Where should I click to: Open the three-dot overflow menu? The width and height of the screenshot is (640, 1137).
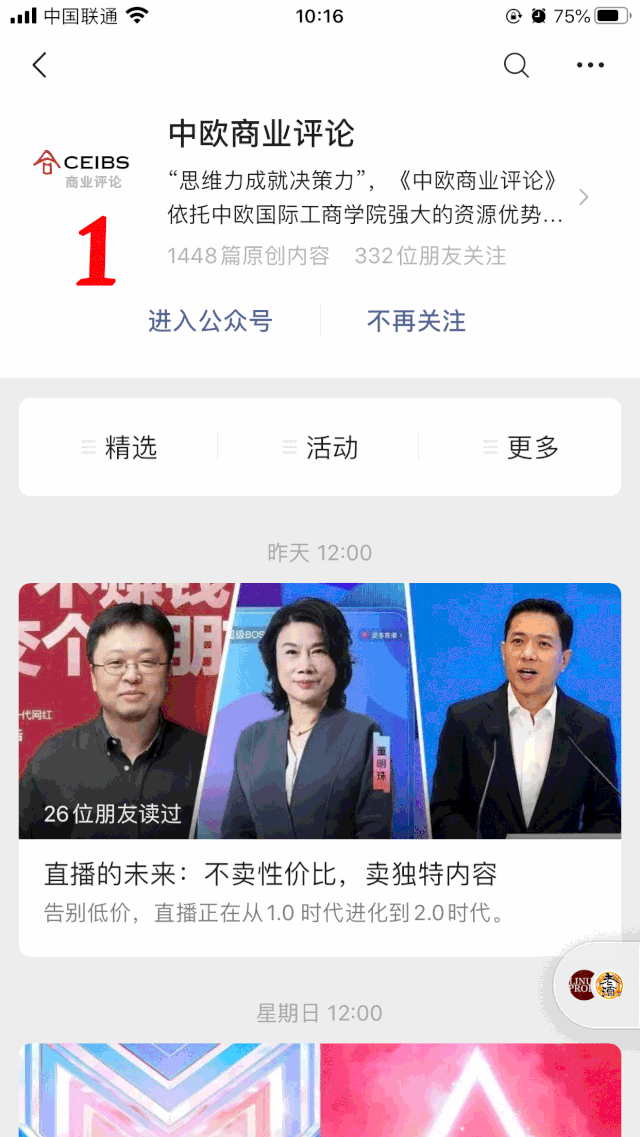click(x=590, y=66)
